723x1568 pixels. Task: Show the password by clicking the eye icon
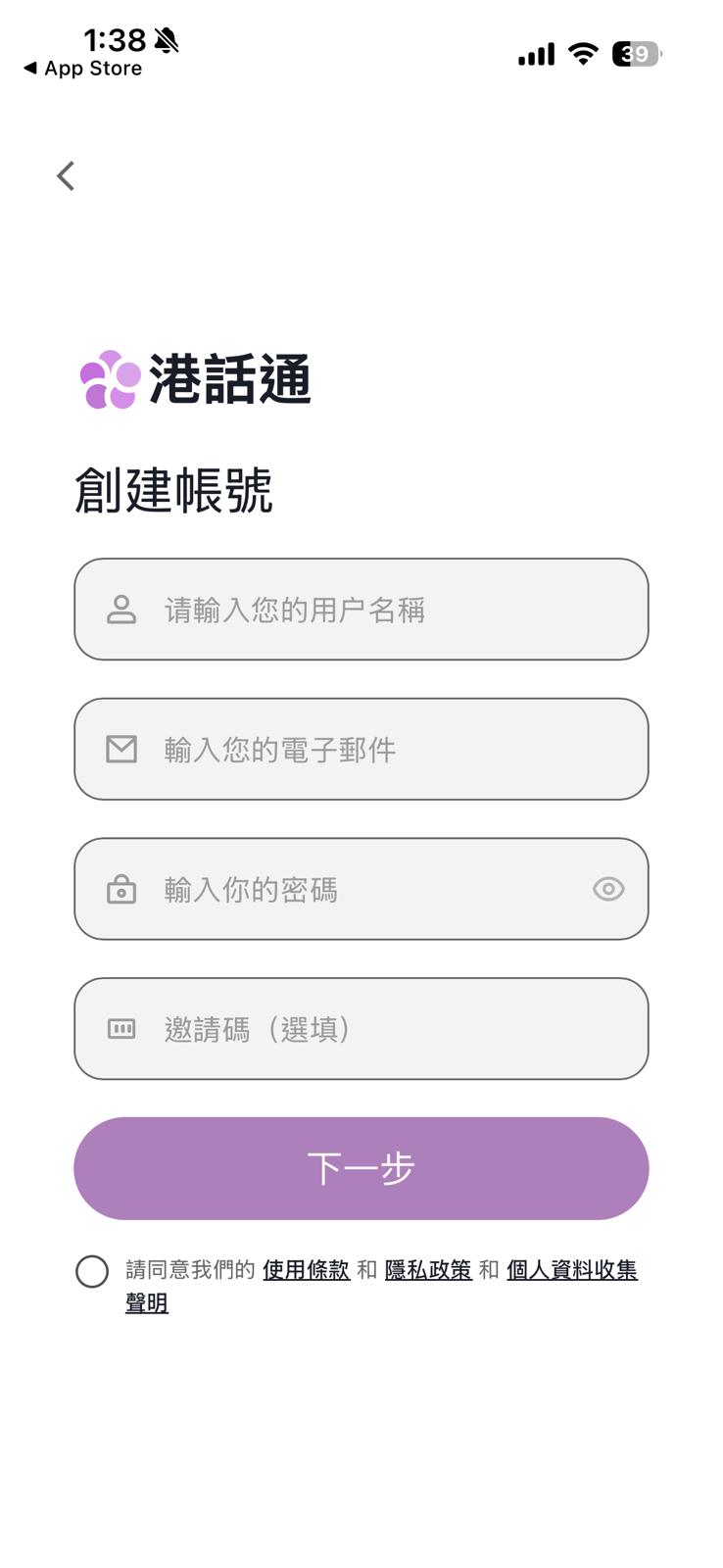click(x=608, y=889)
